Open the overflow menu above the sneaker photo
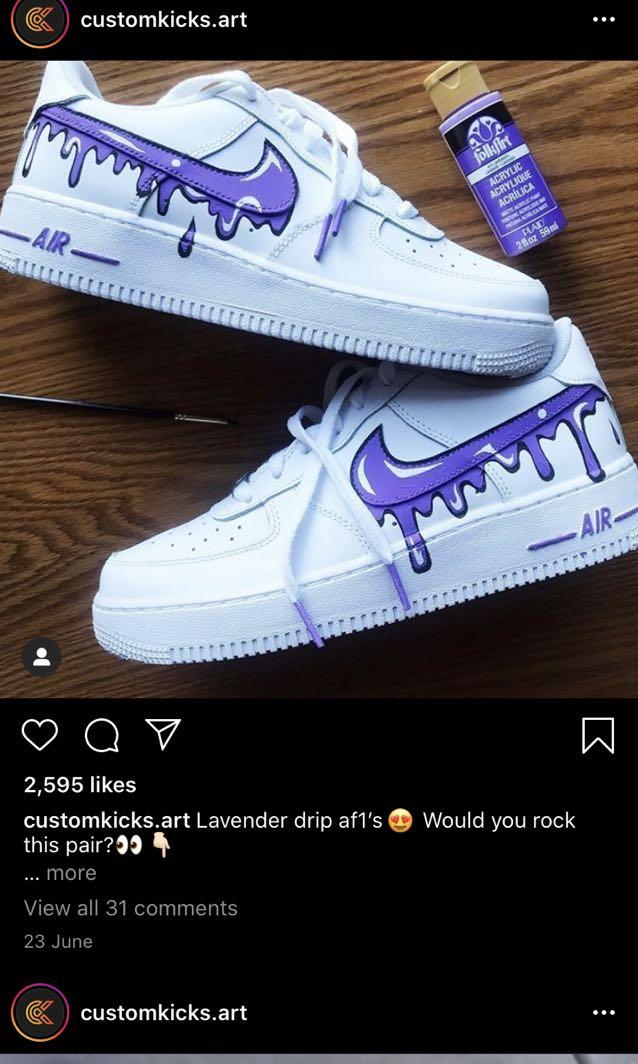Viewport: 638px width, 1064px height. click(x=603, y=20)
